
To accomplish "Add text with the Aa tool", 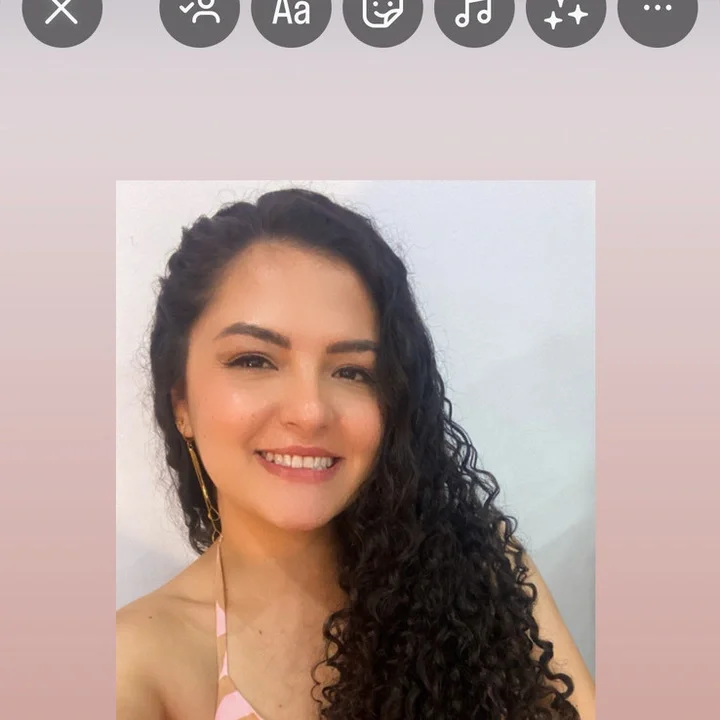I will [x=291, y=12].
